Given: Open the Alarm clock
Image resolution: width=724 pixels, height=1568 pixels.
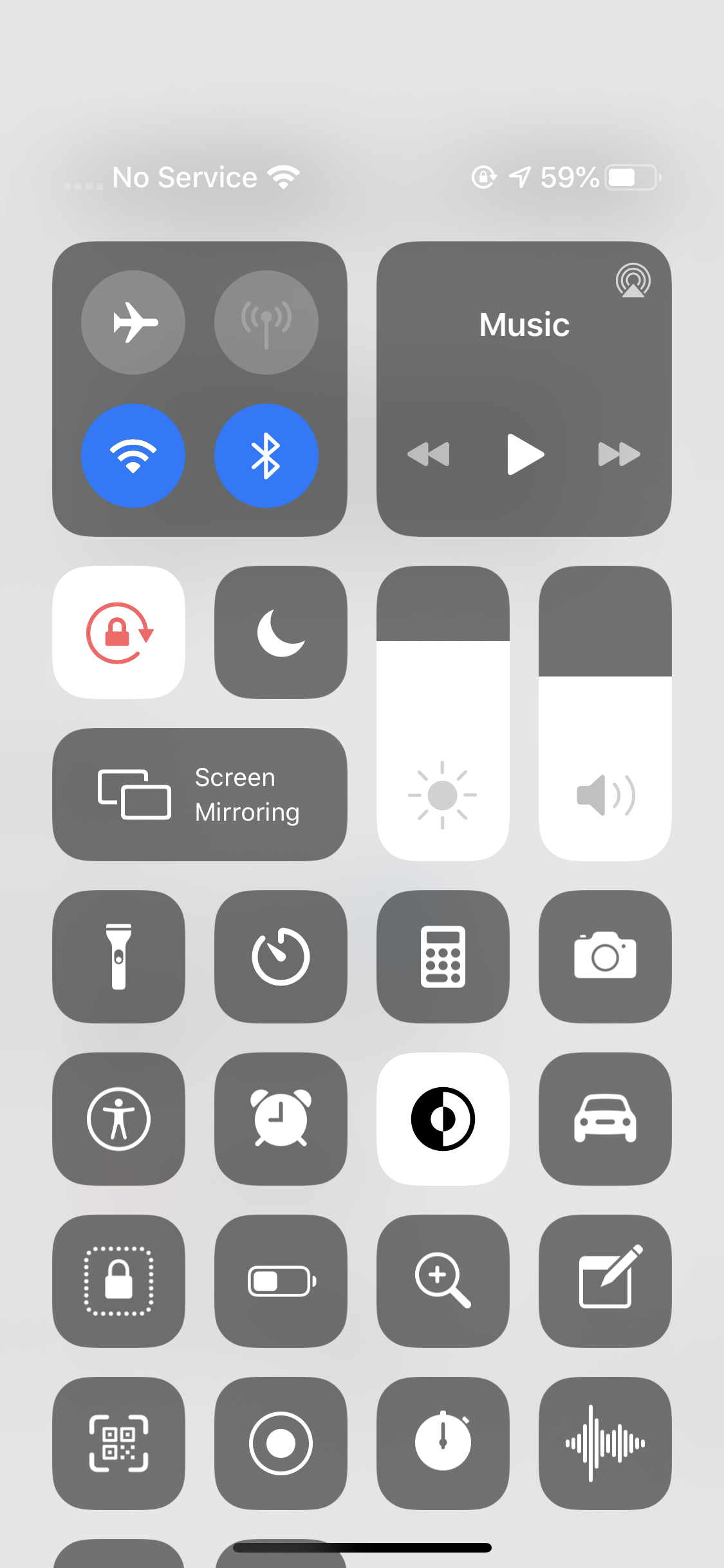Looking at the screenshot, I should coord(281,1119).
